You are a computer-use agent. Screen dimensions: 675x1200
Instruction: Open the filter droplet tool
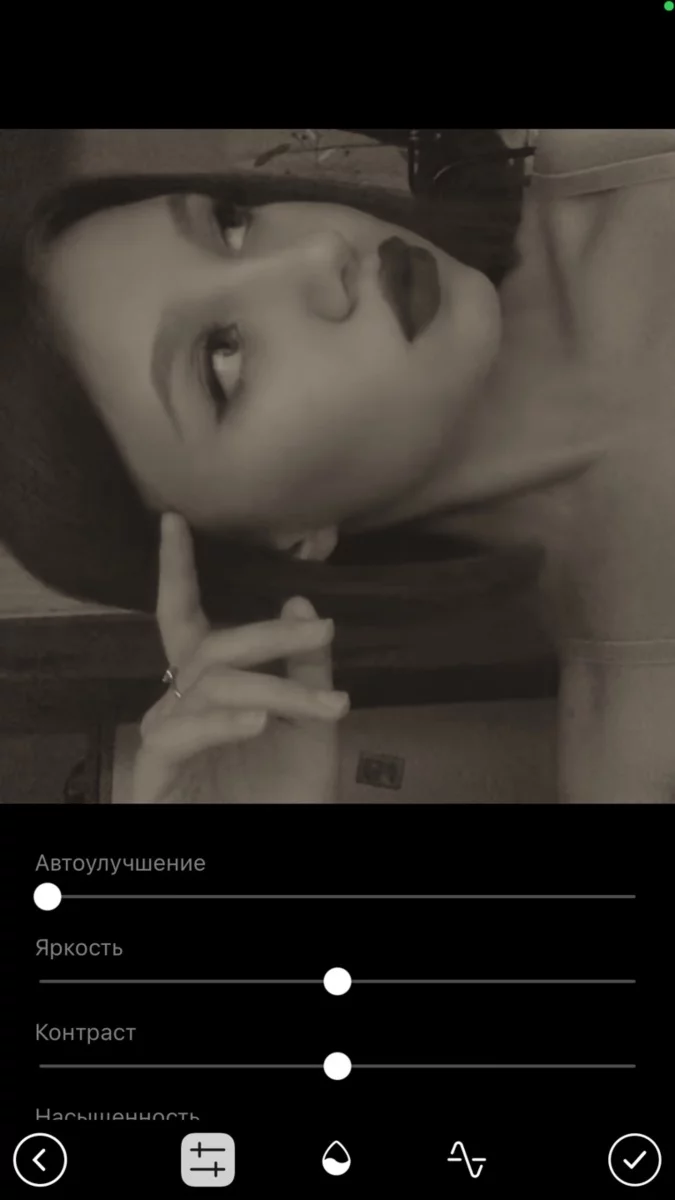(336, 1160)
